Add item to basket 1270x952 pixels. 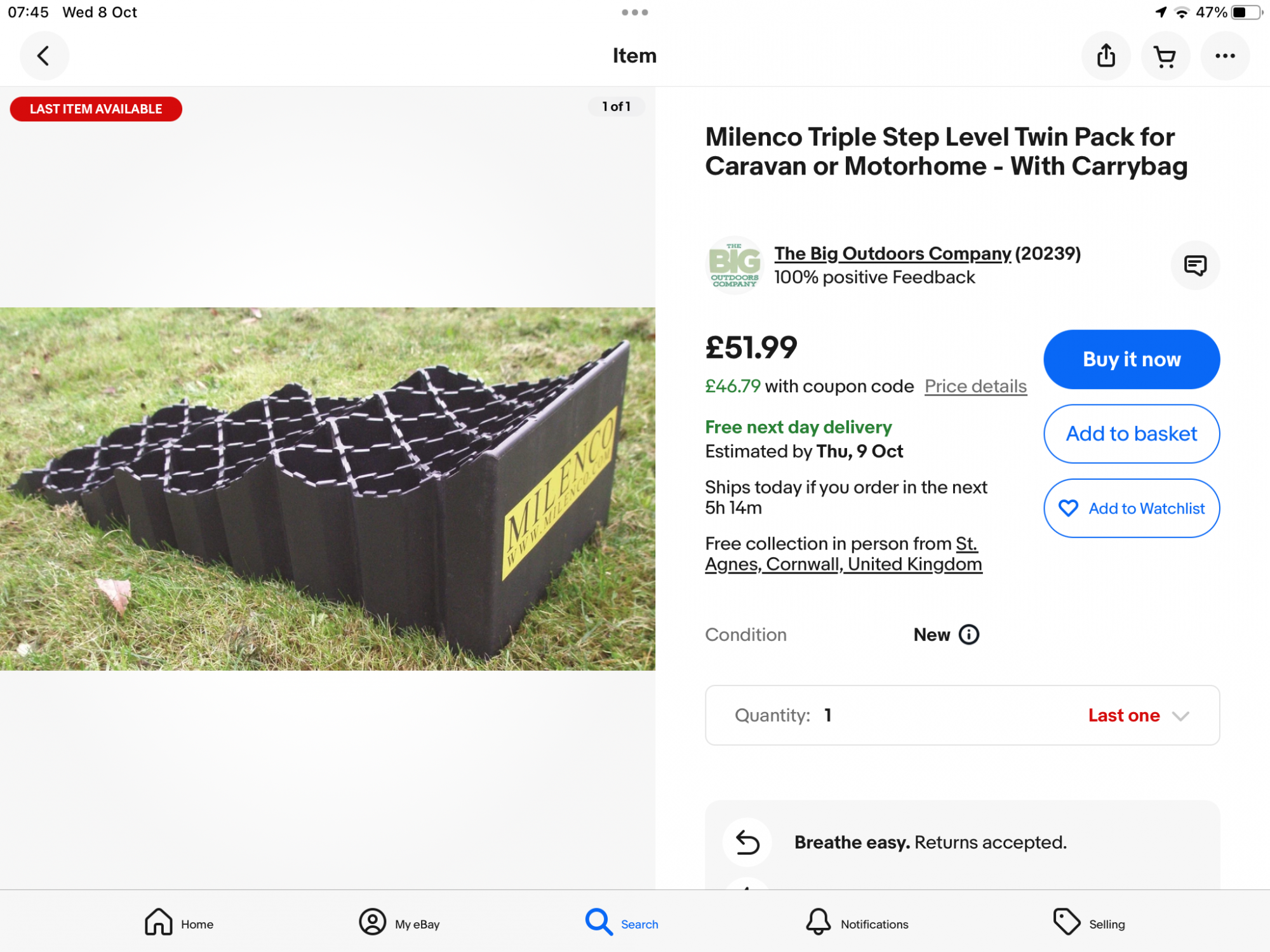coord(1131,433)
